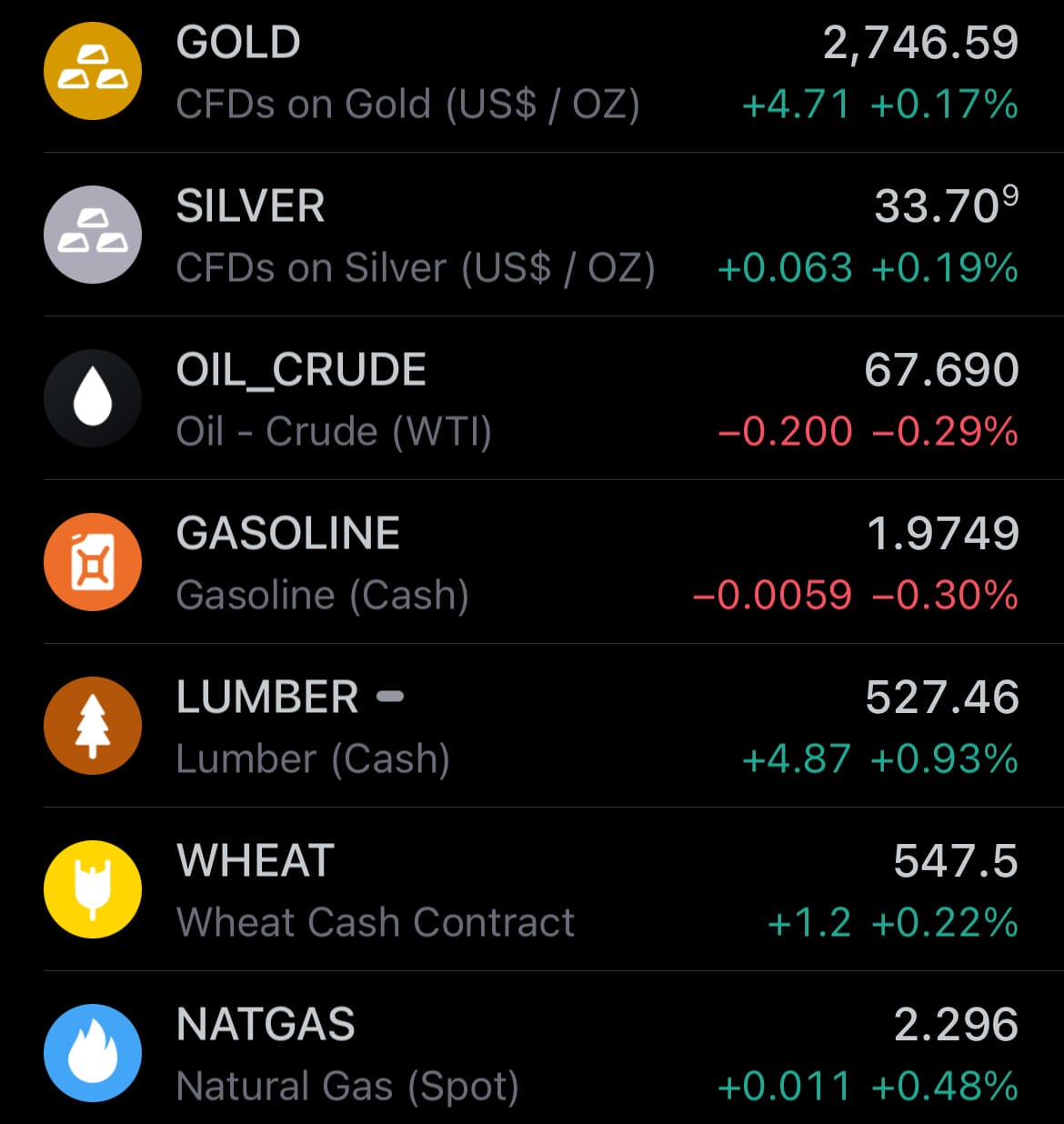Screen dimensions: 1064x1124
Task: View OIL_CRUDE WTI details
Action: (532, 399)
